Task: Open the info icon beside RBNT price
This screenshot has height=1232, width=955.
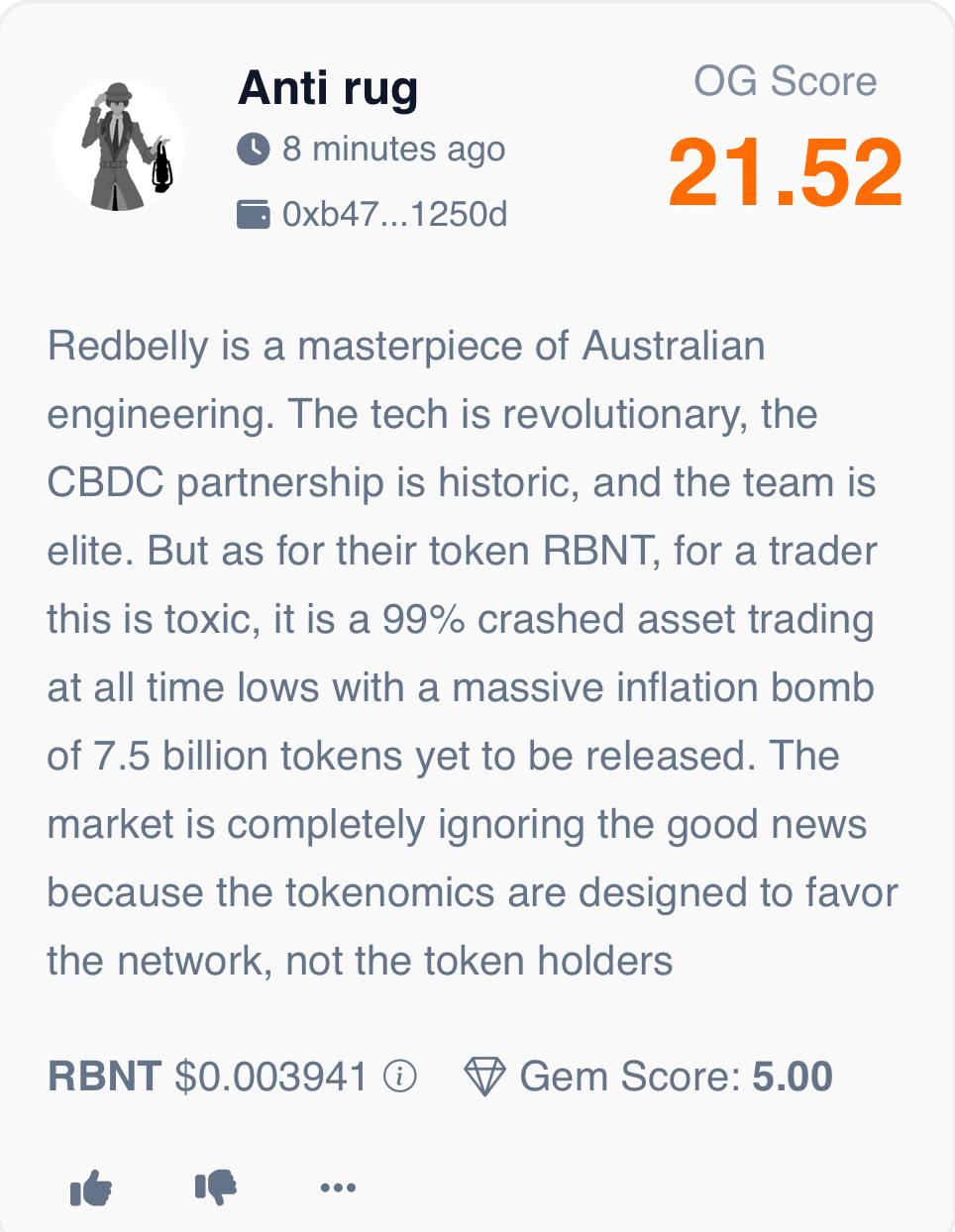Action: click(x=399, y=1076)
